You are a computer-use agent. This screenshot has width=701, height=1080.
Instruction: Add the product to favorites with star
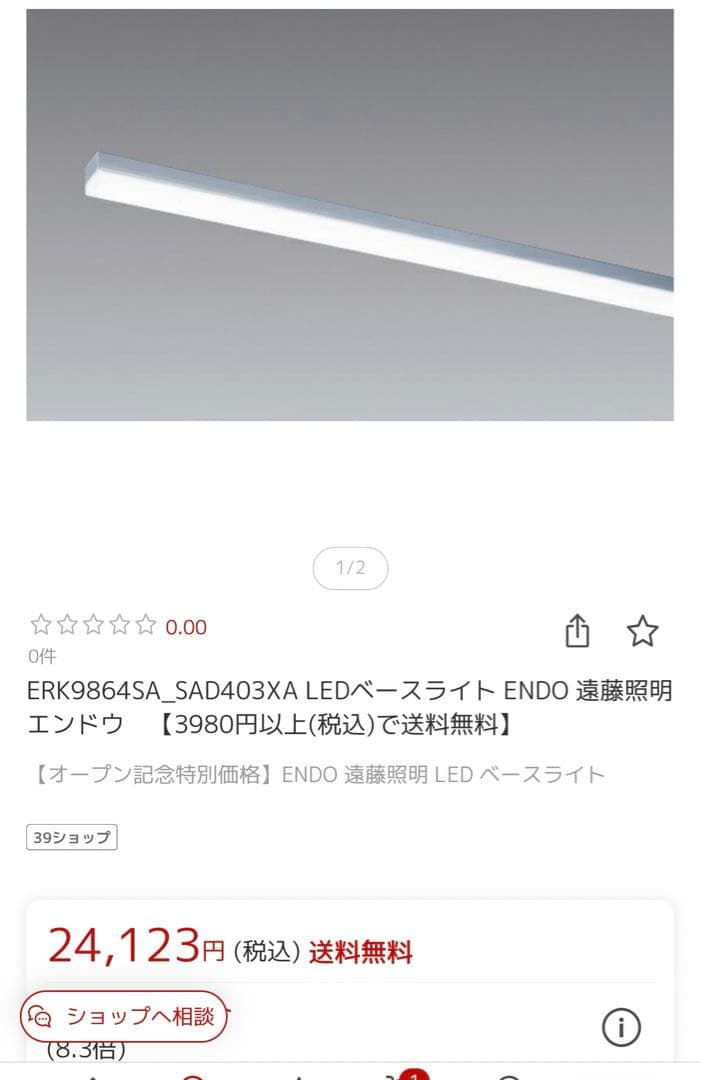tap(642, 631)
